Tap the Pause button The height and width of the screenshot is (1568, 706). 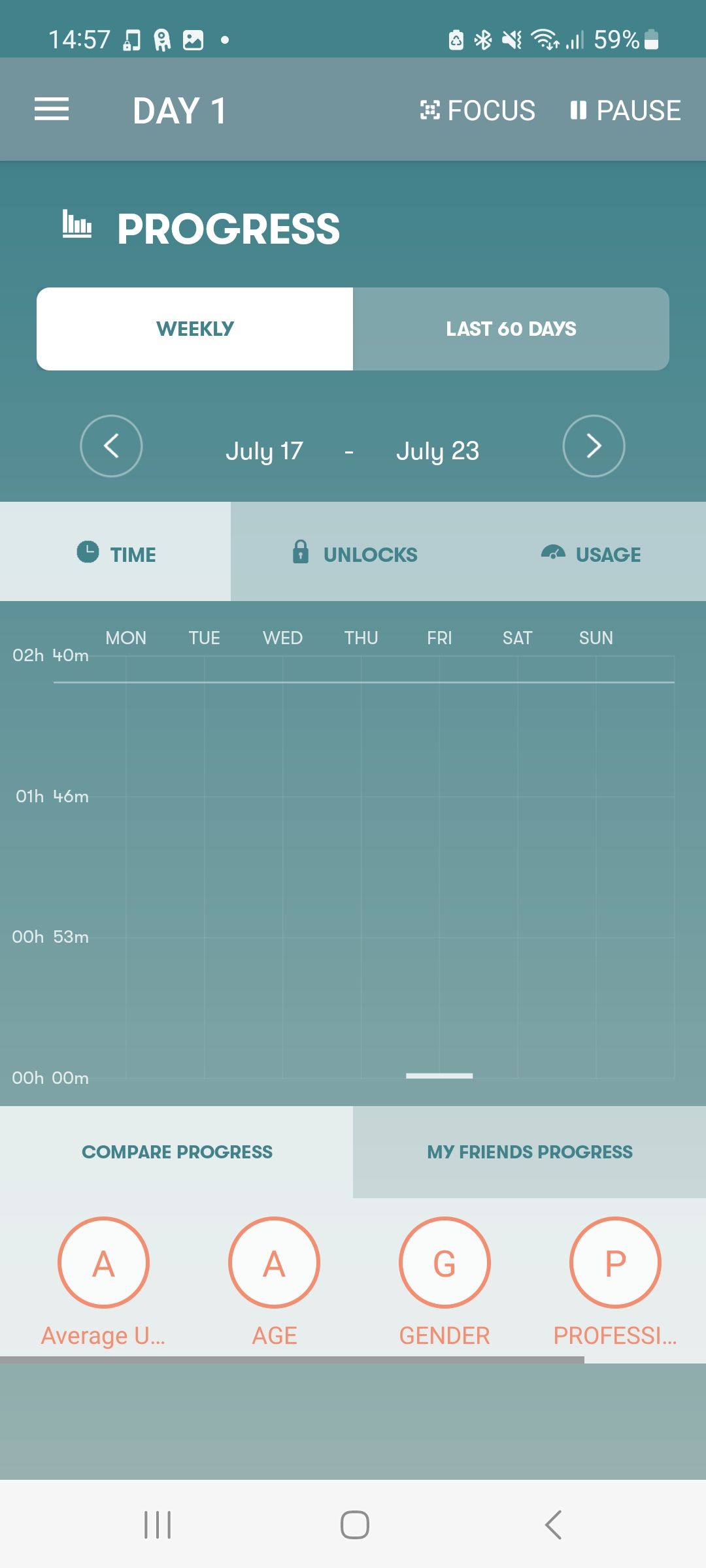pos(626,110)
